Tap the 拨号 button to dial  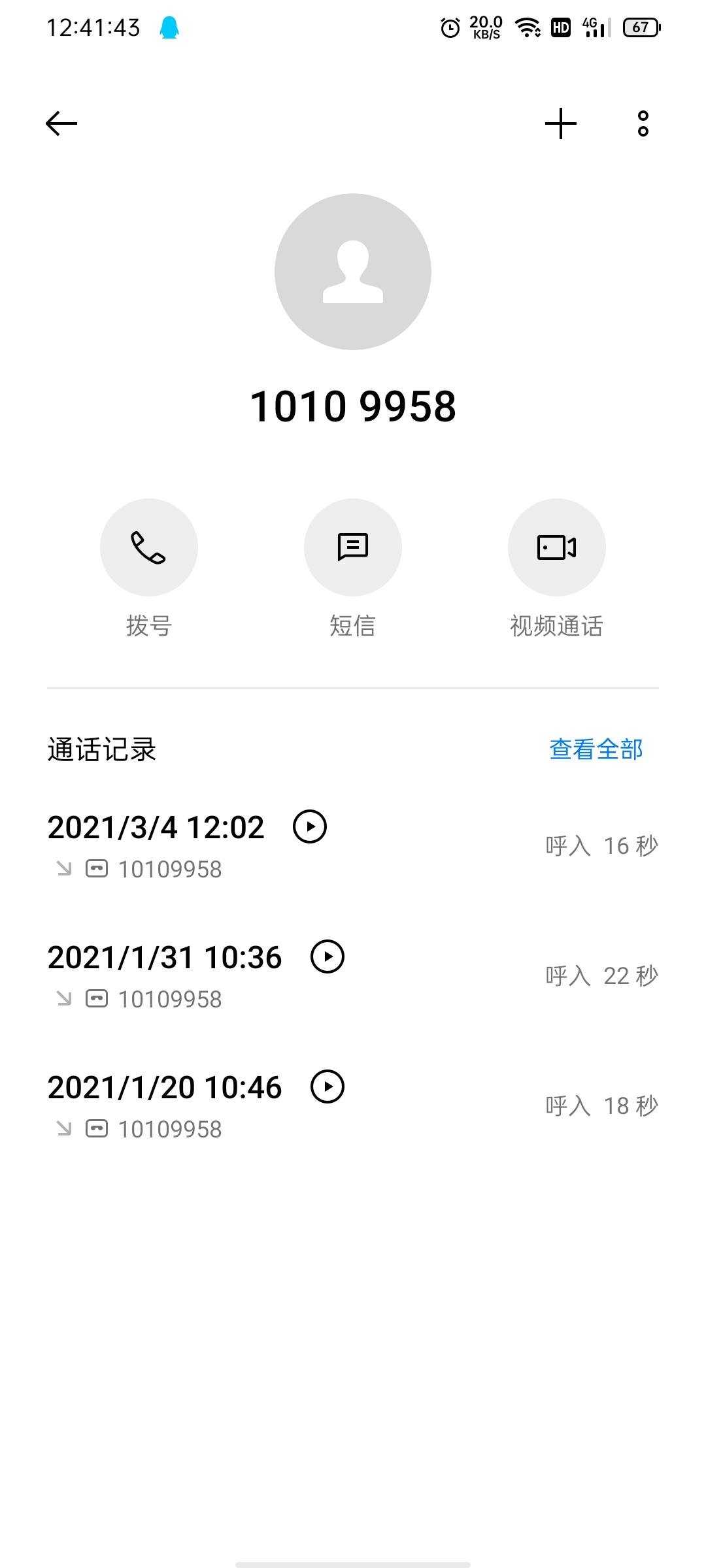[x=149, y=547]
